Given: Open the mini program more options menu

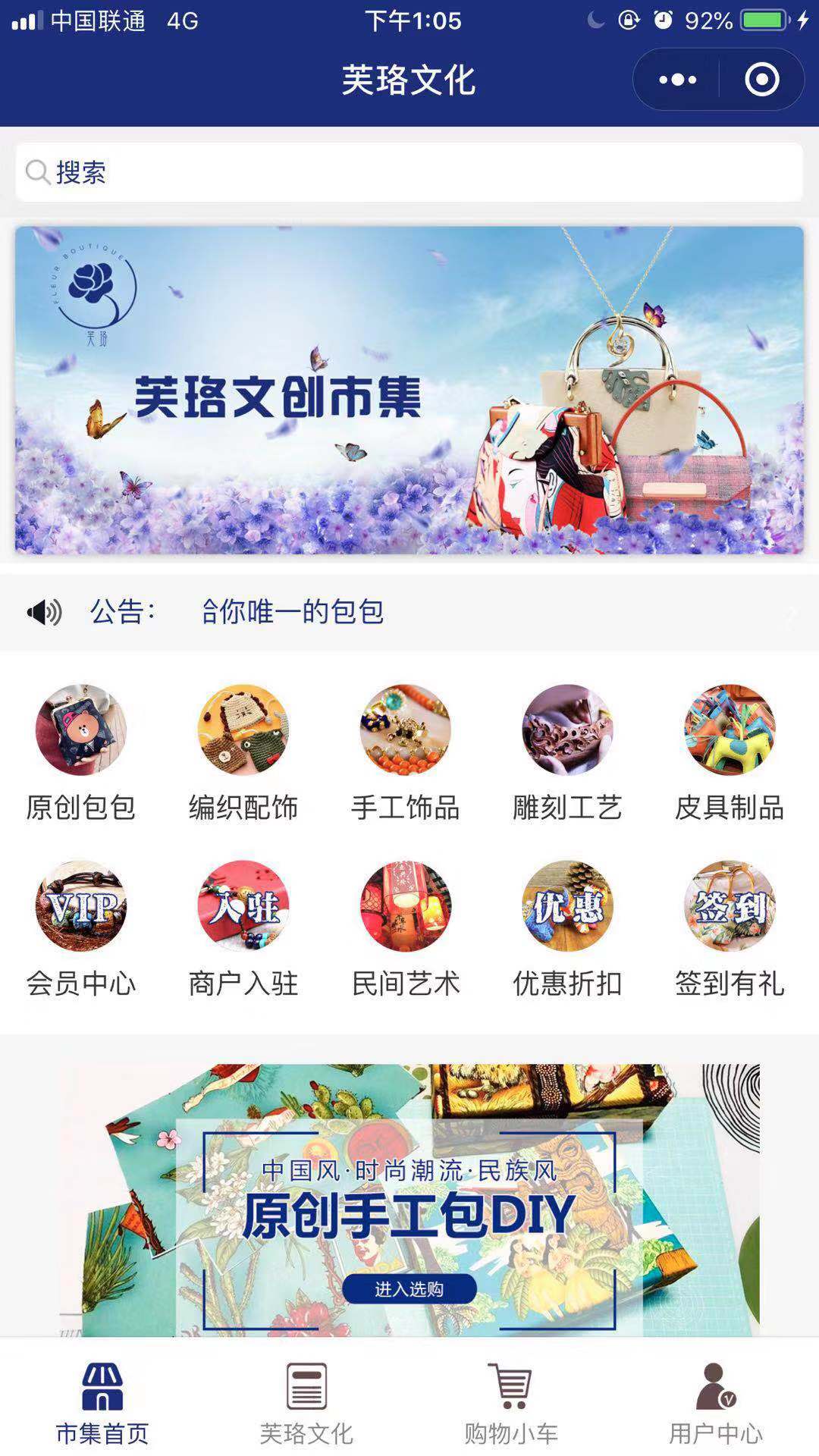Looking at the screenshot, I should 677,80.
